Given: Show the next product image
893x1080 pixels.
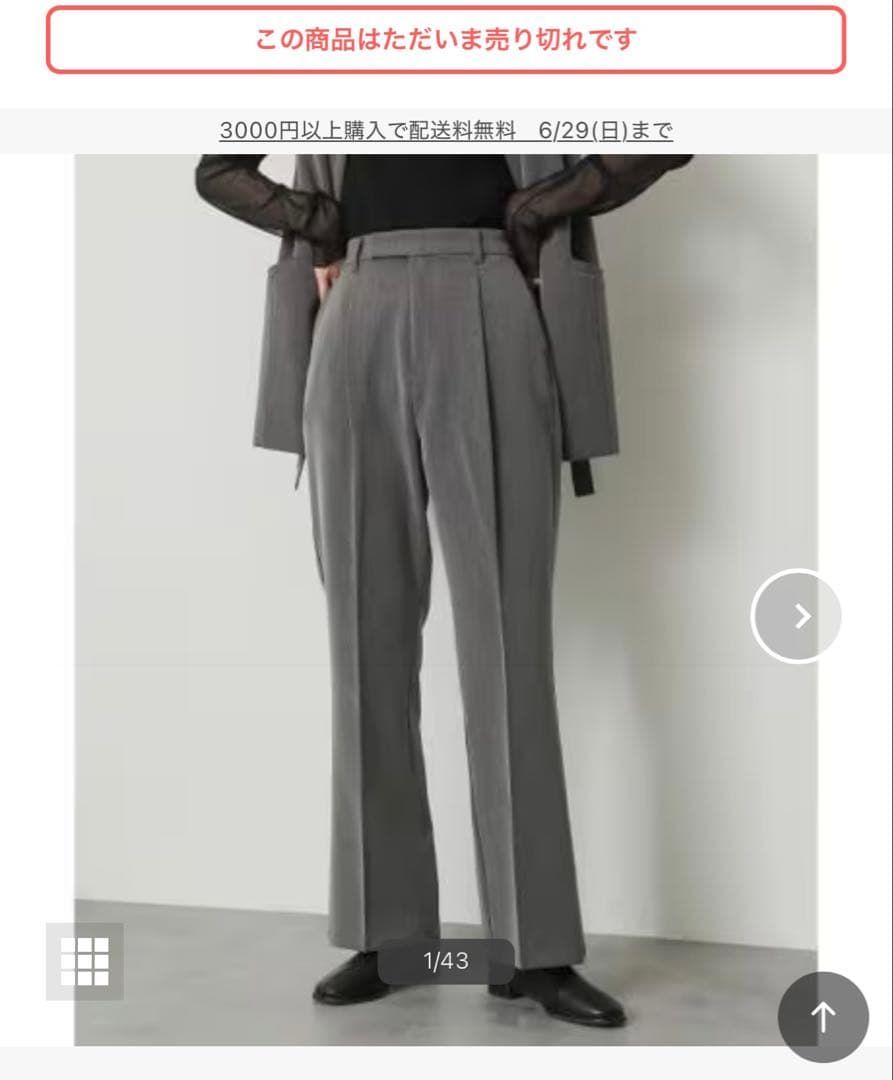Looking at the screenshot, I should coord(796,616).
